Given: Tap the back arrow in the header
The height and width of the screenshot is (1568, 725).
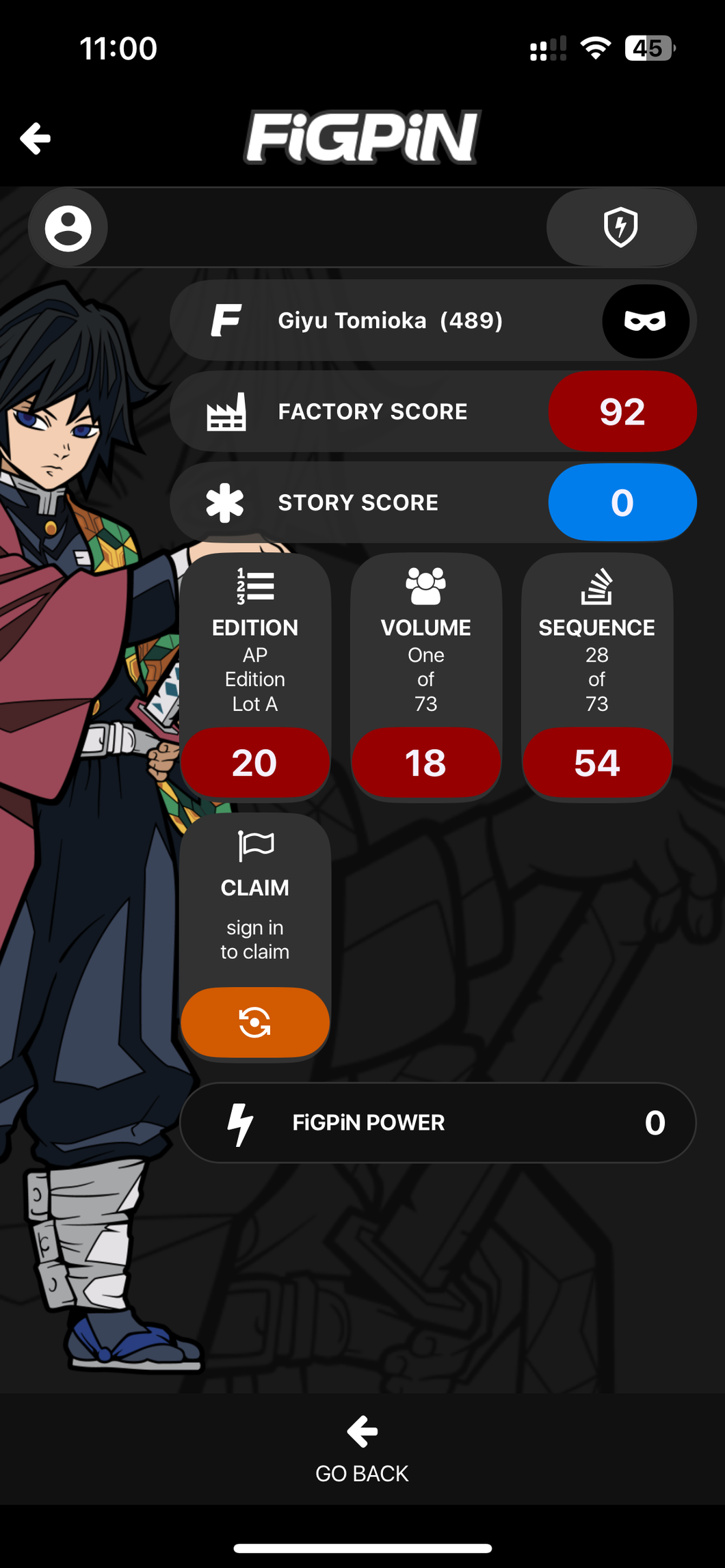Looking at the screenshot, I should [36, 139].
